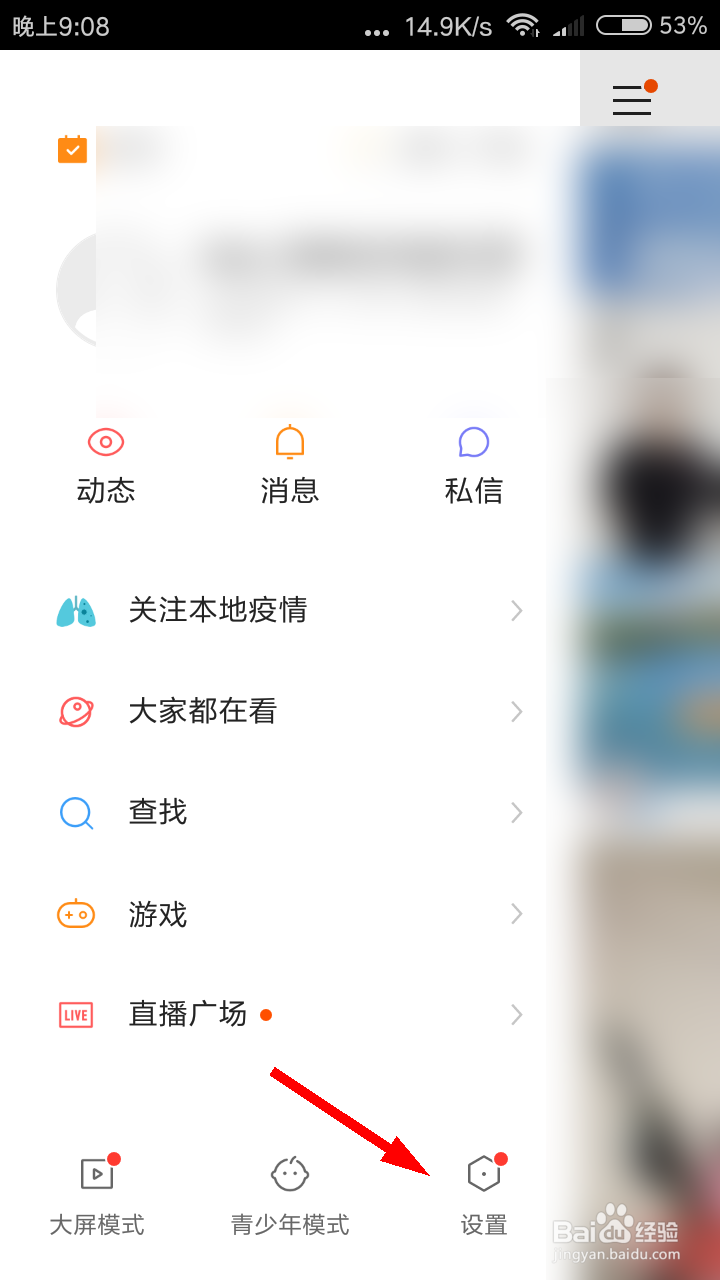
Task: Open 私信 private messages chat icon
Action: [x=473, y=441]
